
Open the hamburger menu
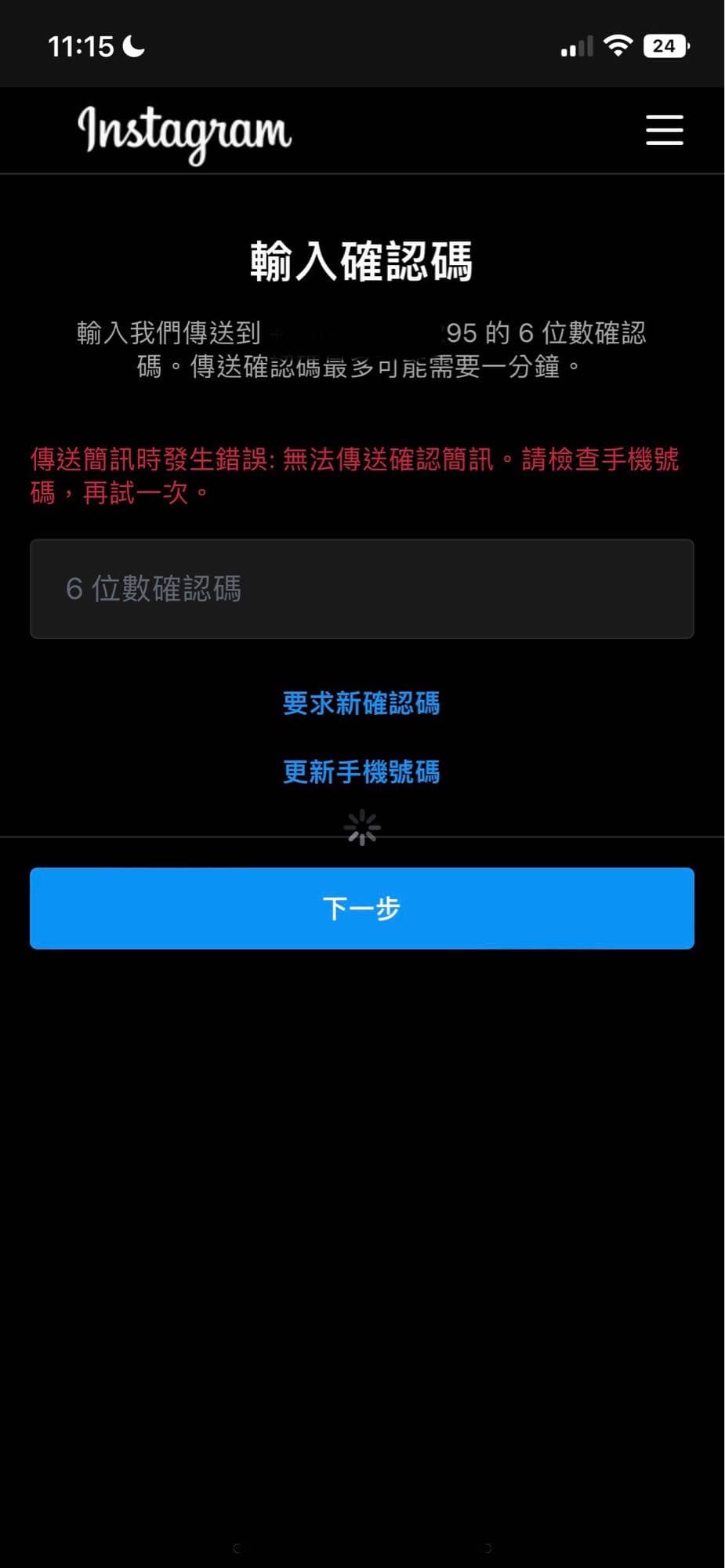pos(664,130)
